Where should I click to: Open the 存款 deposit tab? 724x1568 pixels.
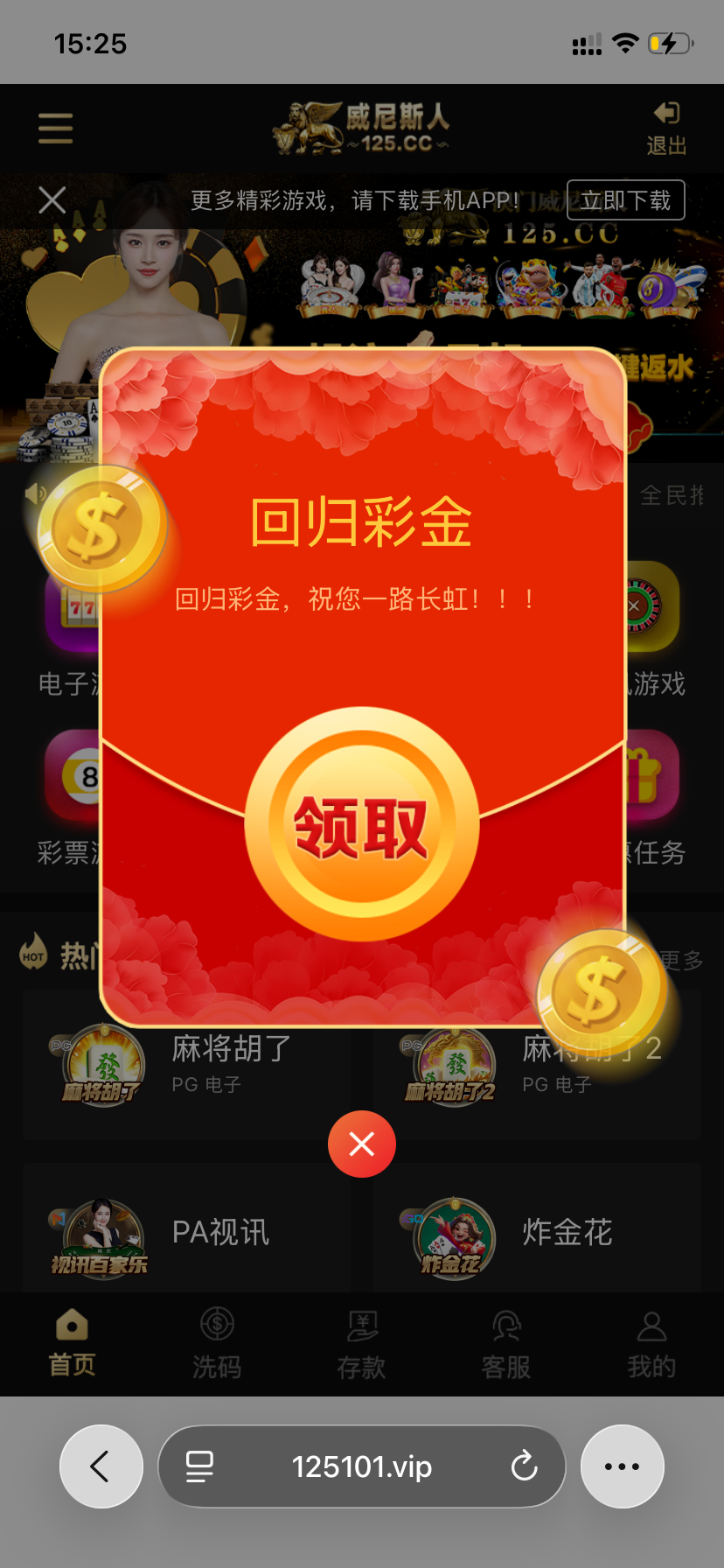[x=361, y=1344]
